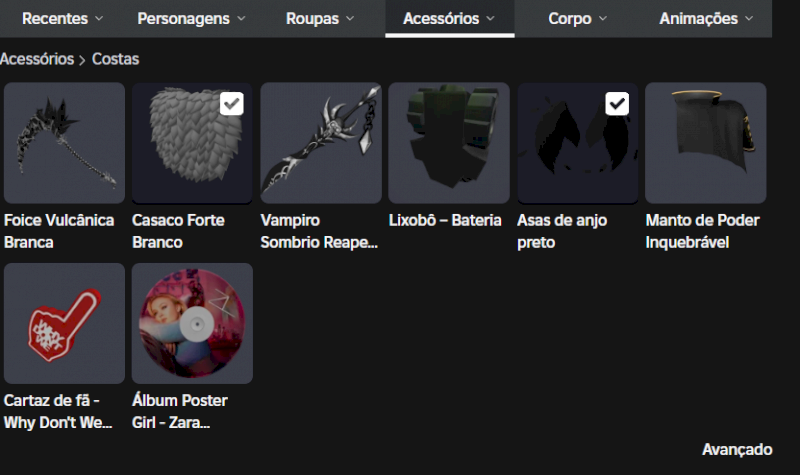
Task: Switch to the Roupas tab
Action: [319, 18]
